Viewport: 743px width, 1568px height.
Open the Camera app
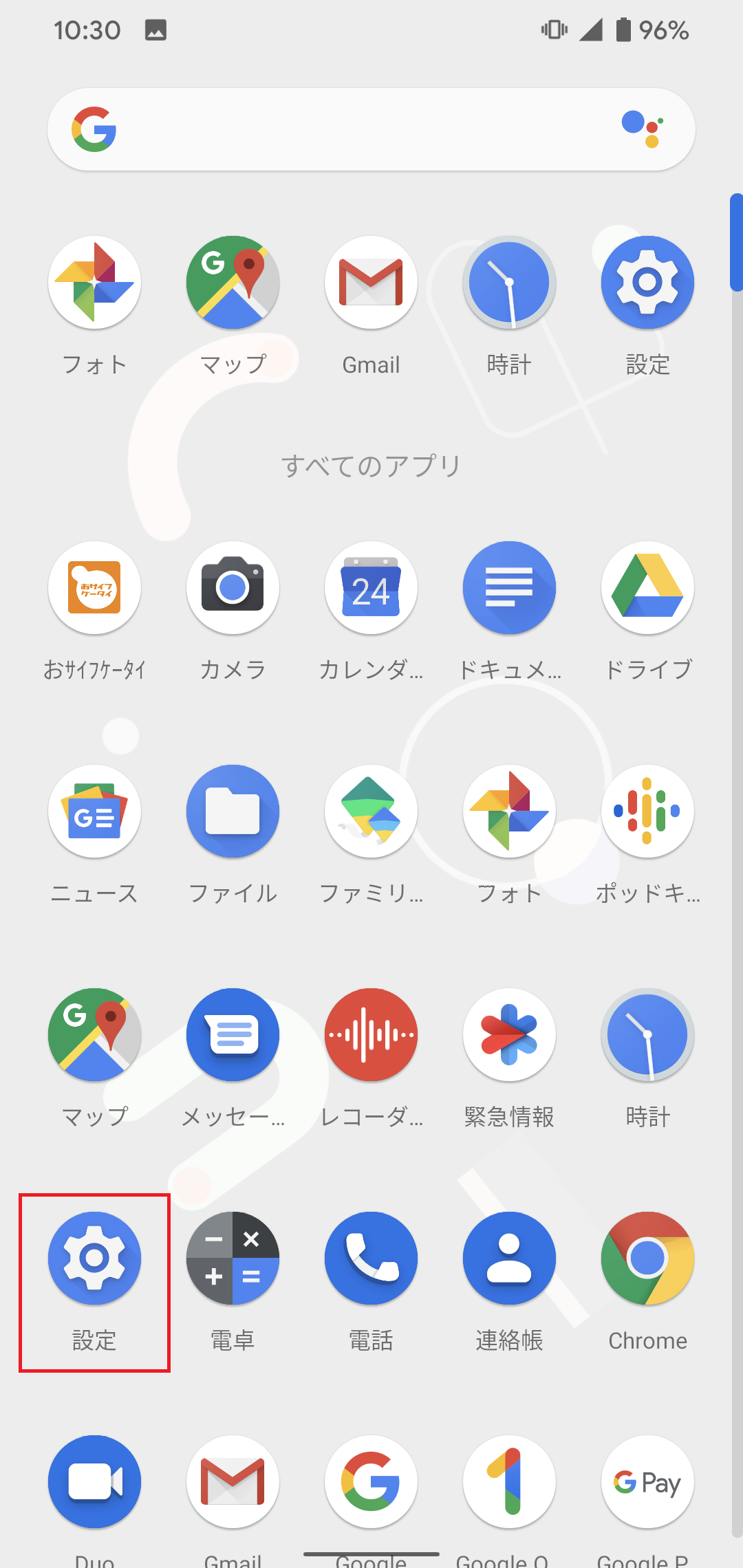[233, 588]
